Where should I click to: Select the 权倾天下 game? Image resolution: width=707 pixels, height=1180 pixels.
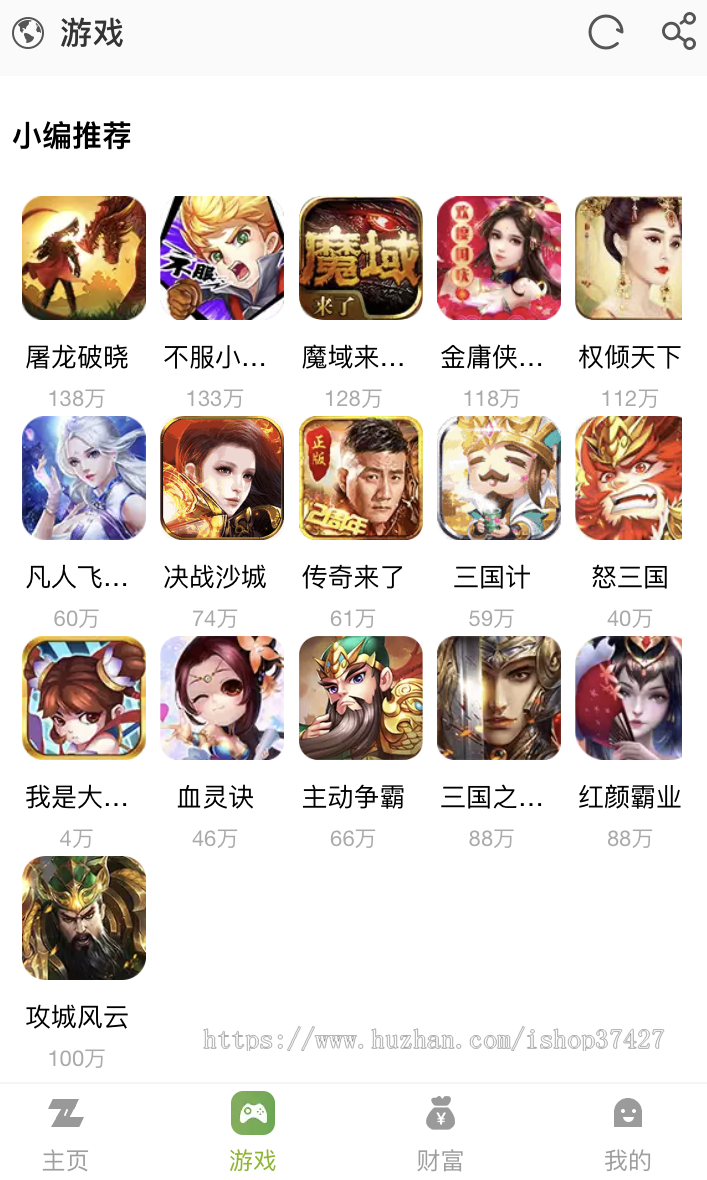629,258
